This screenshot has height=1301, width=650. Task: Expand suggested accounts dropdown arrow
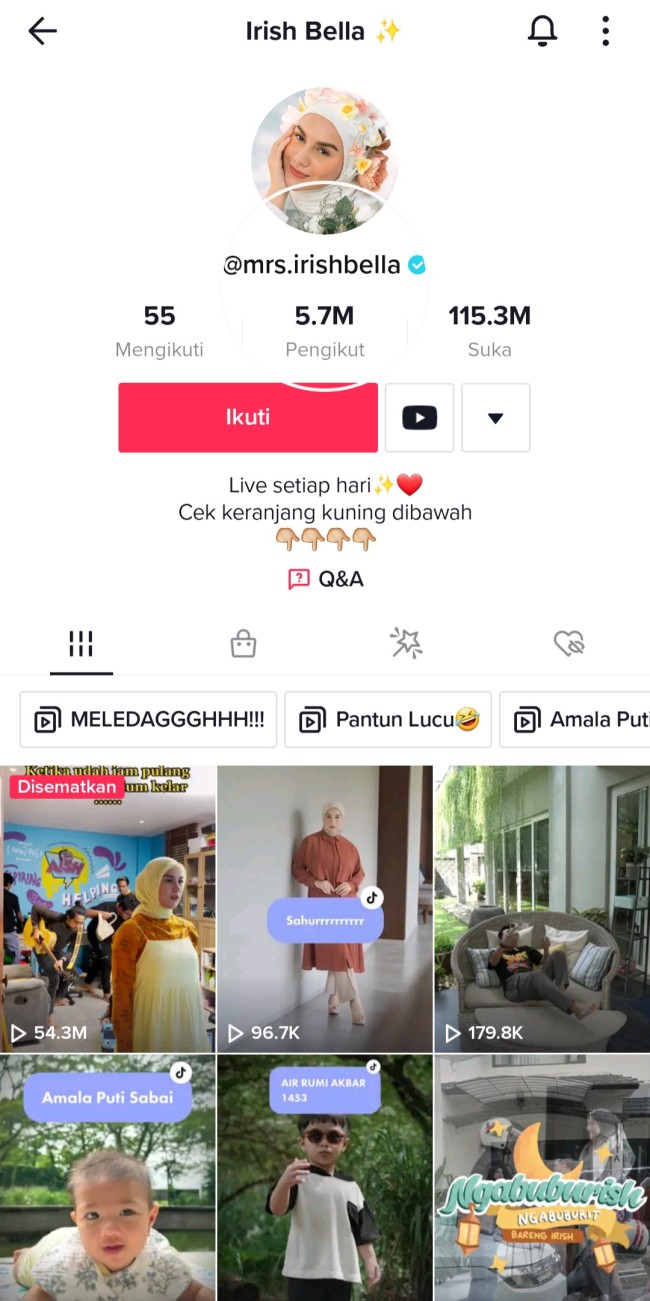tap(496, 417)
